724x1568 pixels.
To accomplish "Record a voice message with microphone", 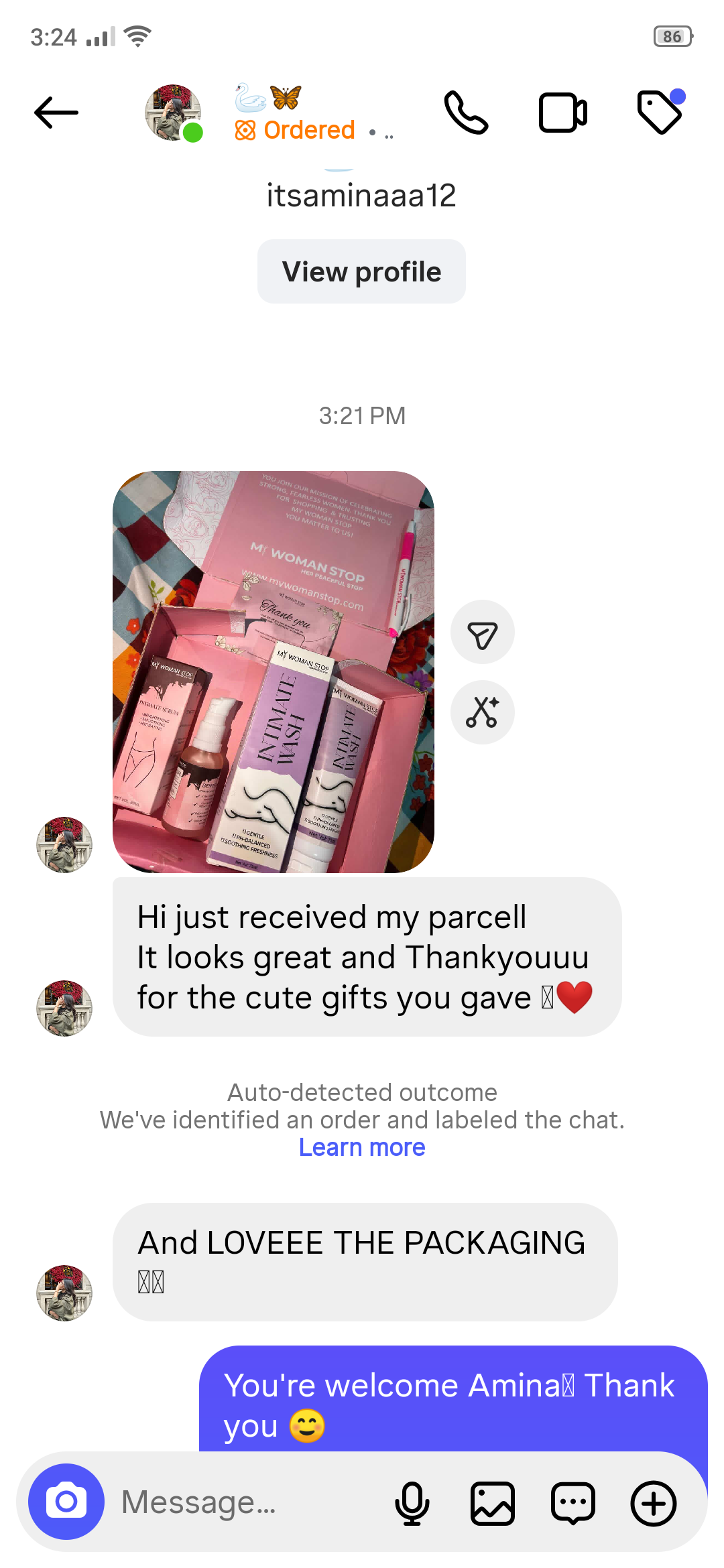I will (x=412, y=1503).
